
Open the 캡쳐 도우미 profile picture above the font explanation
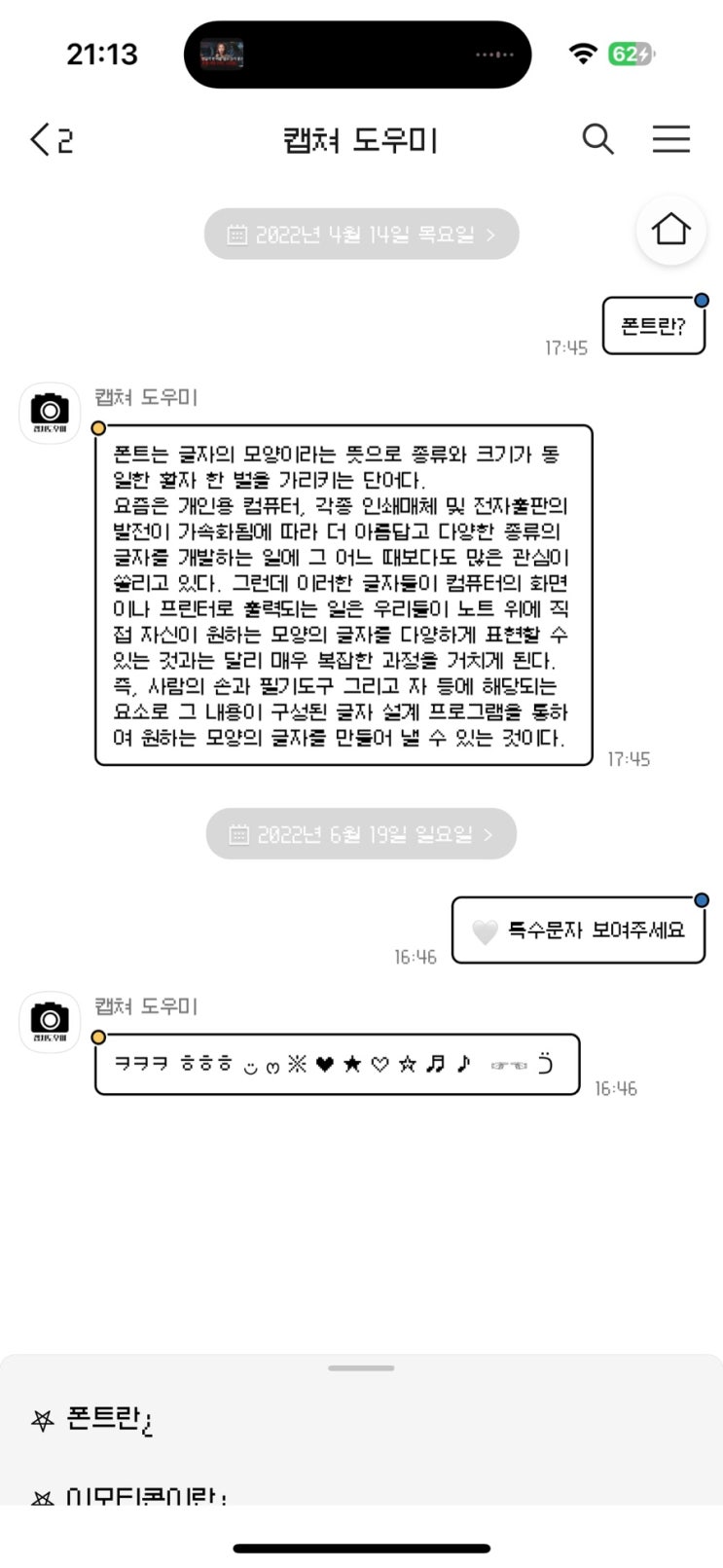tap(50, 413)
